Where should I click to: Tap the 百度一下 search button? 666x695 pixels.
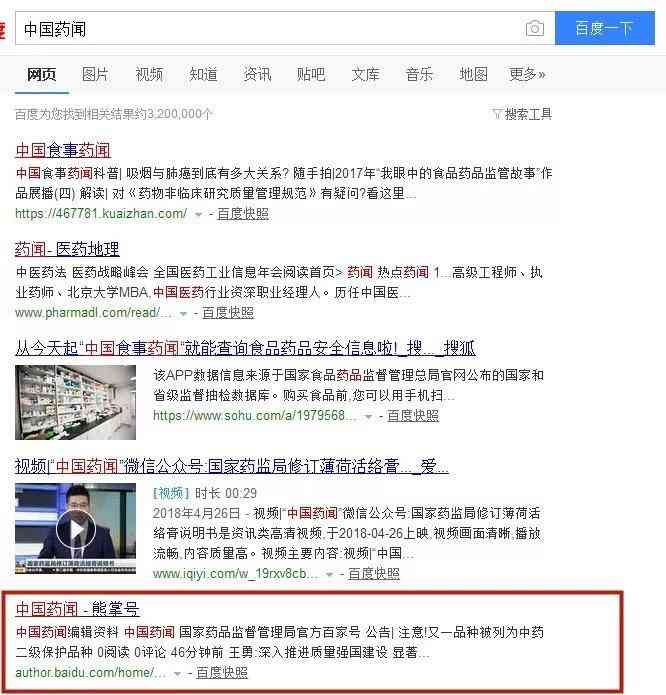[x=604, y=28]
